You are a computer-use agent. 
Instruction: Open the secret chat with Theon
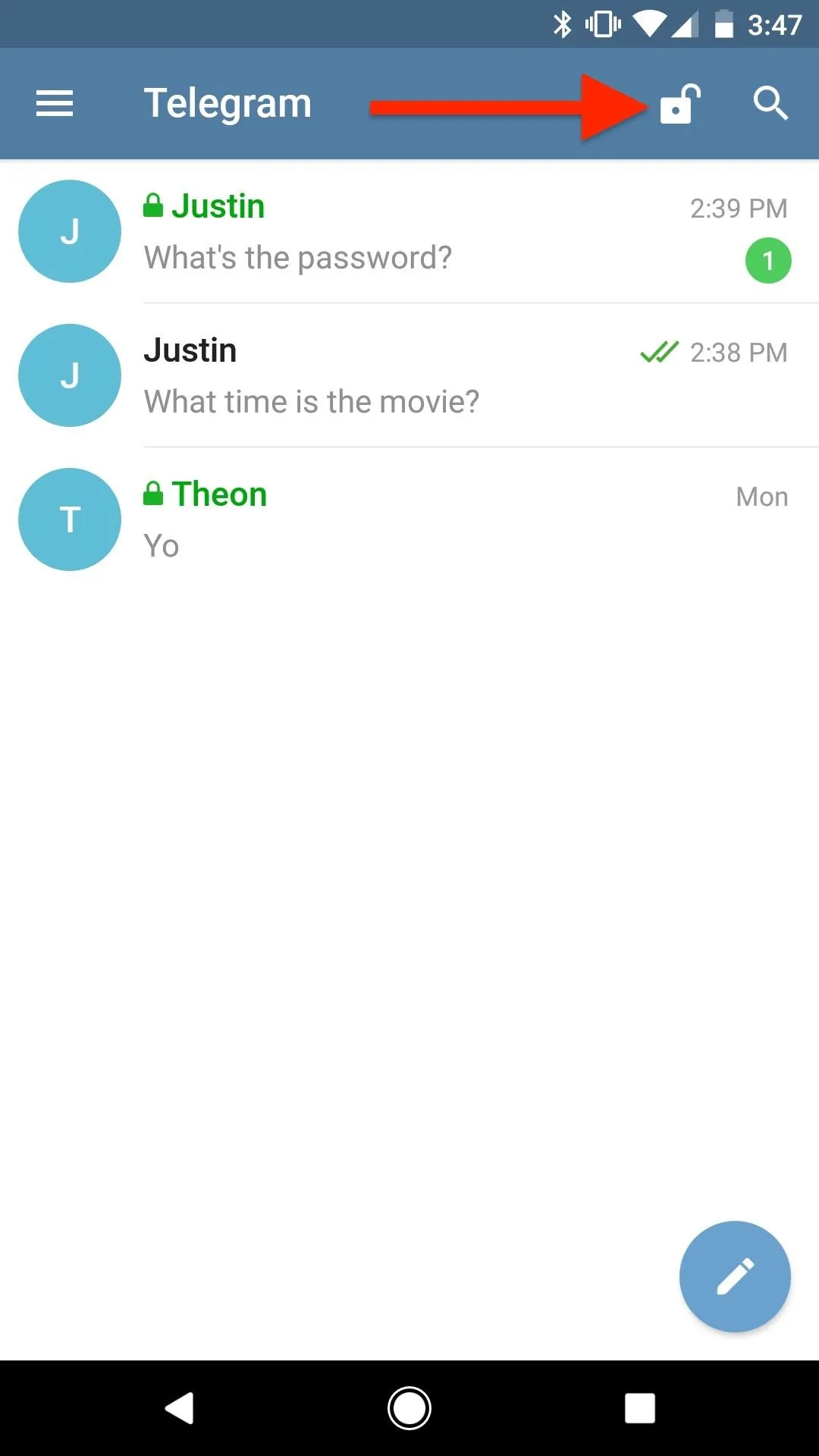click(x=409, y=519)
